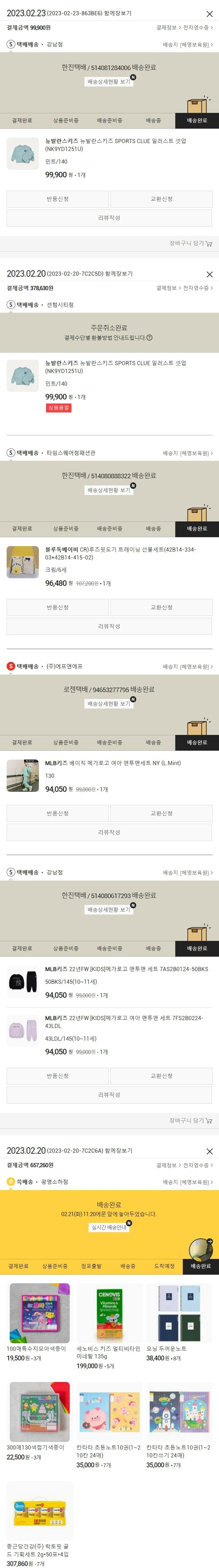Close the 2023.02.23 order section
Viewport: 219px width, 1568px height.
click(209, 13)
